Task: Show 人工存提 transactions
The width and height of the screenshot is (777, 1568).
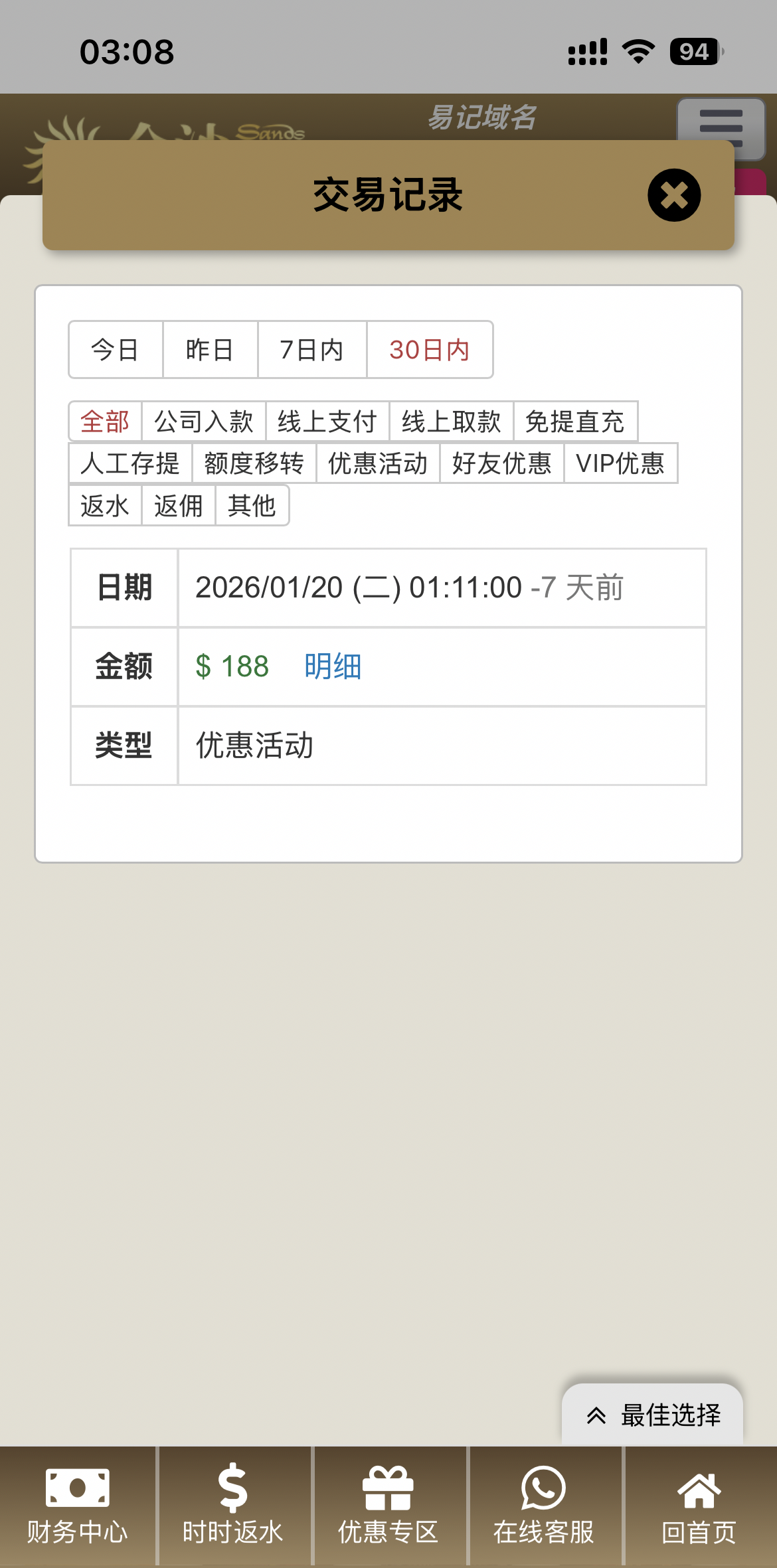Action: 130,463
